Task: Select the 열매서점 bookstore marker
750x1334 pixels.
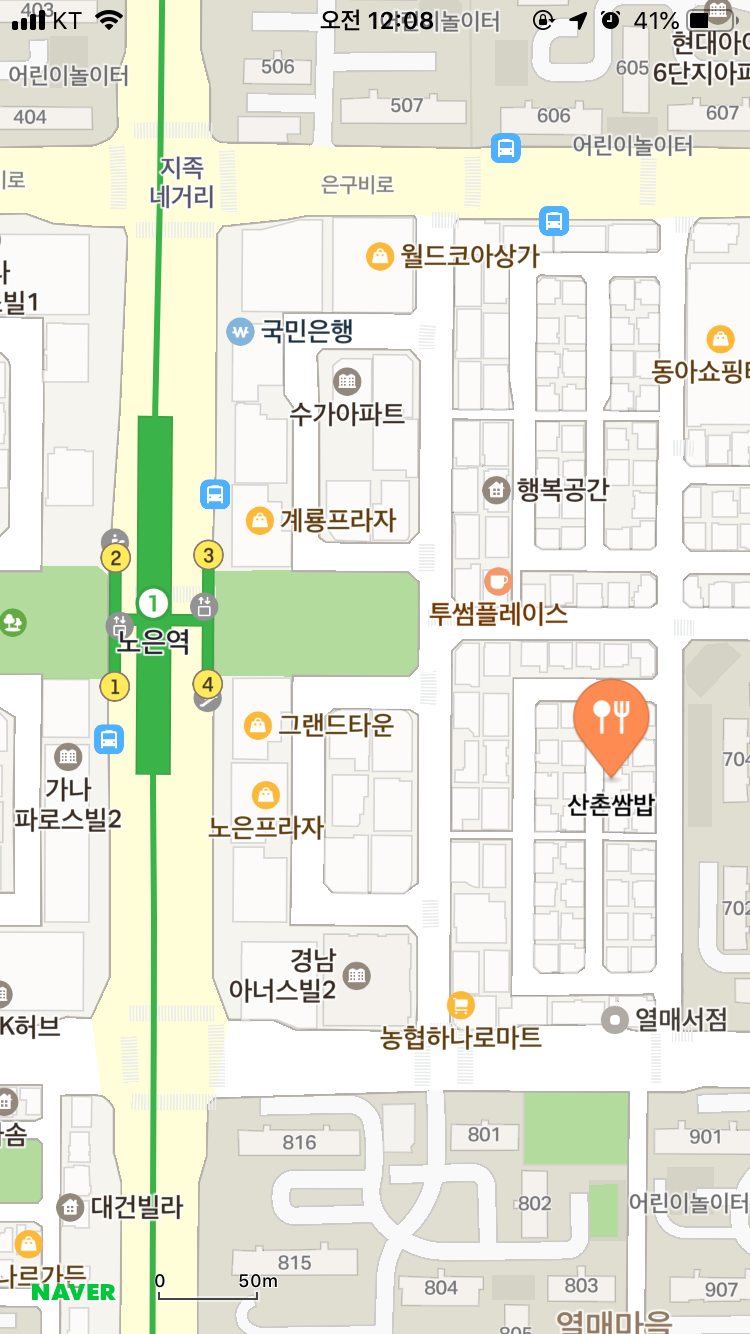Action: [x=613, y=1019]
